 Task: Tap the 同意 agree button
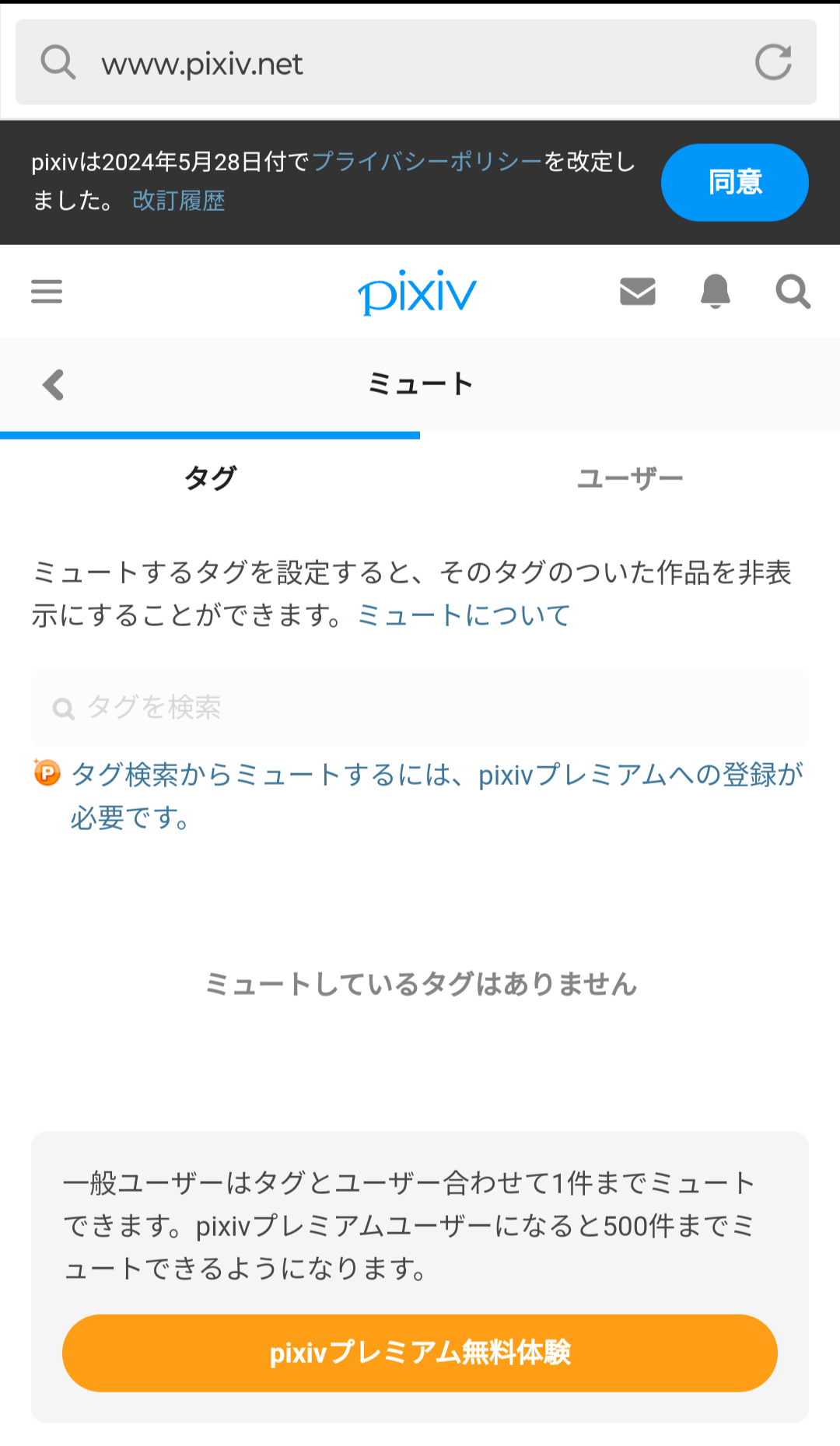734,182
